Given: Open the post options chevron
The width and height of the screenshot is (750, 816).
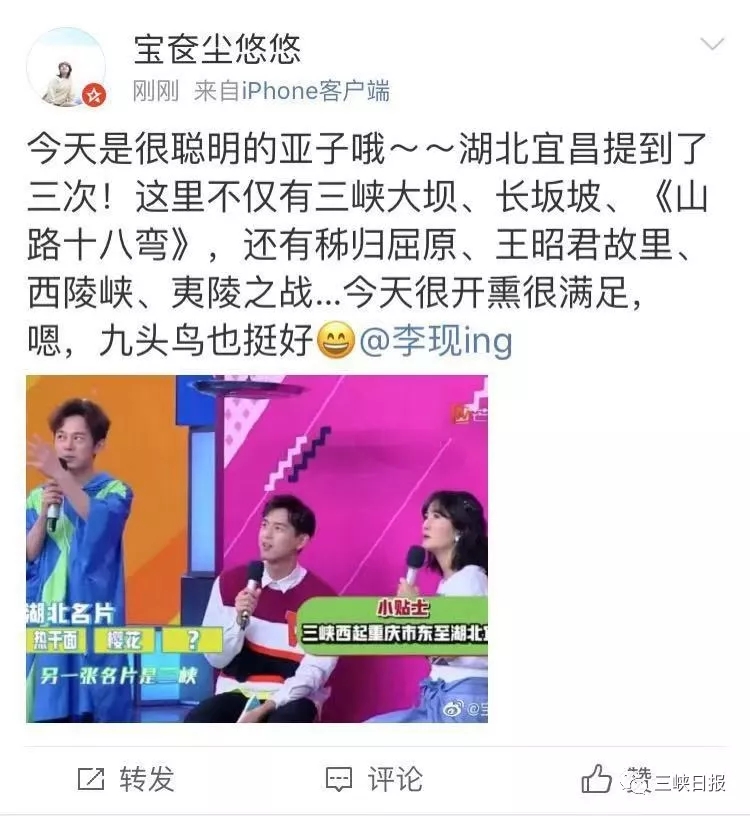Looking at the screenshot, I should [711, 45].
